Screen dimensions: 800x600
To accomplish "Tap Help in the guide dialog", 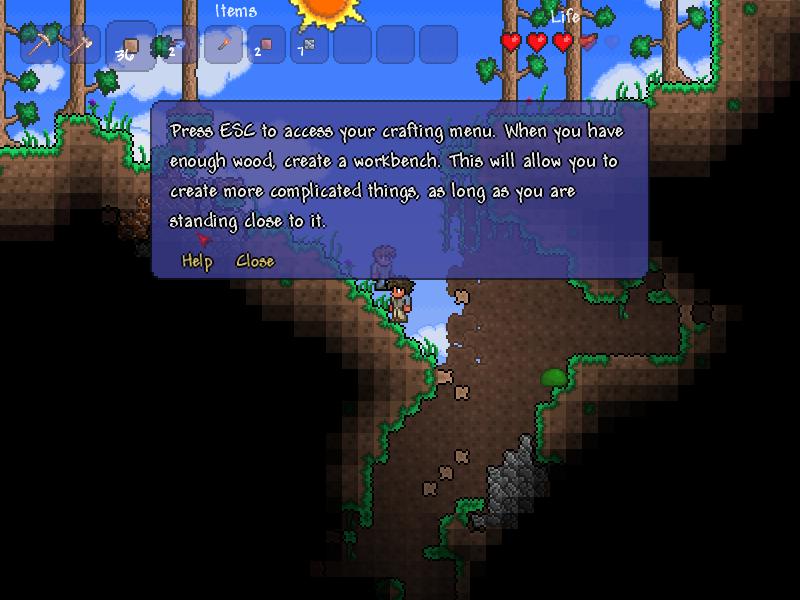I will click(x=197, y=261).
